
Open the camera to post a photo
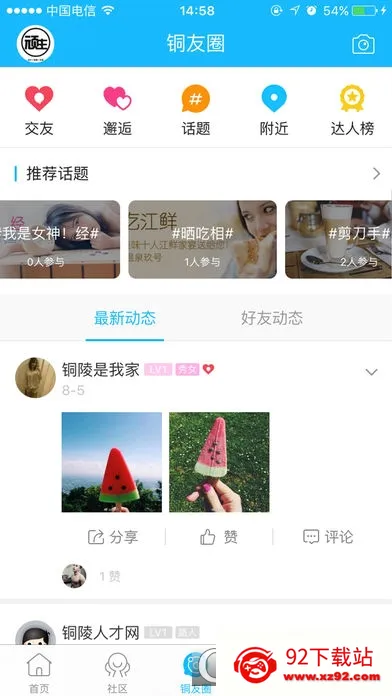(363, 44)
